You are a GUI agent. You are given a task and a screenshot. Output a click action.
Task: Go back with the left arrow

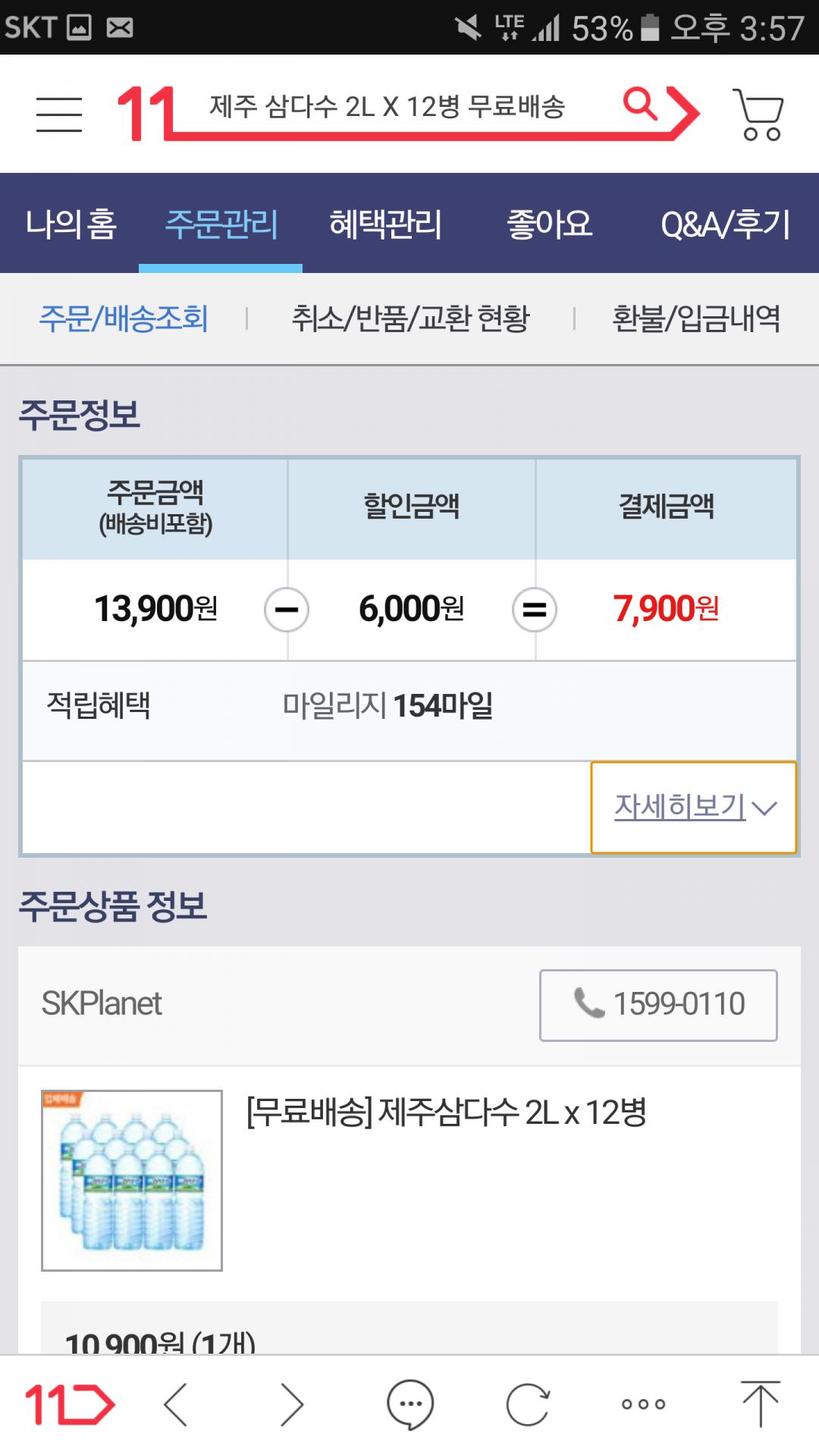176,1404
